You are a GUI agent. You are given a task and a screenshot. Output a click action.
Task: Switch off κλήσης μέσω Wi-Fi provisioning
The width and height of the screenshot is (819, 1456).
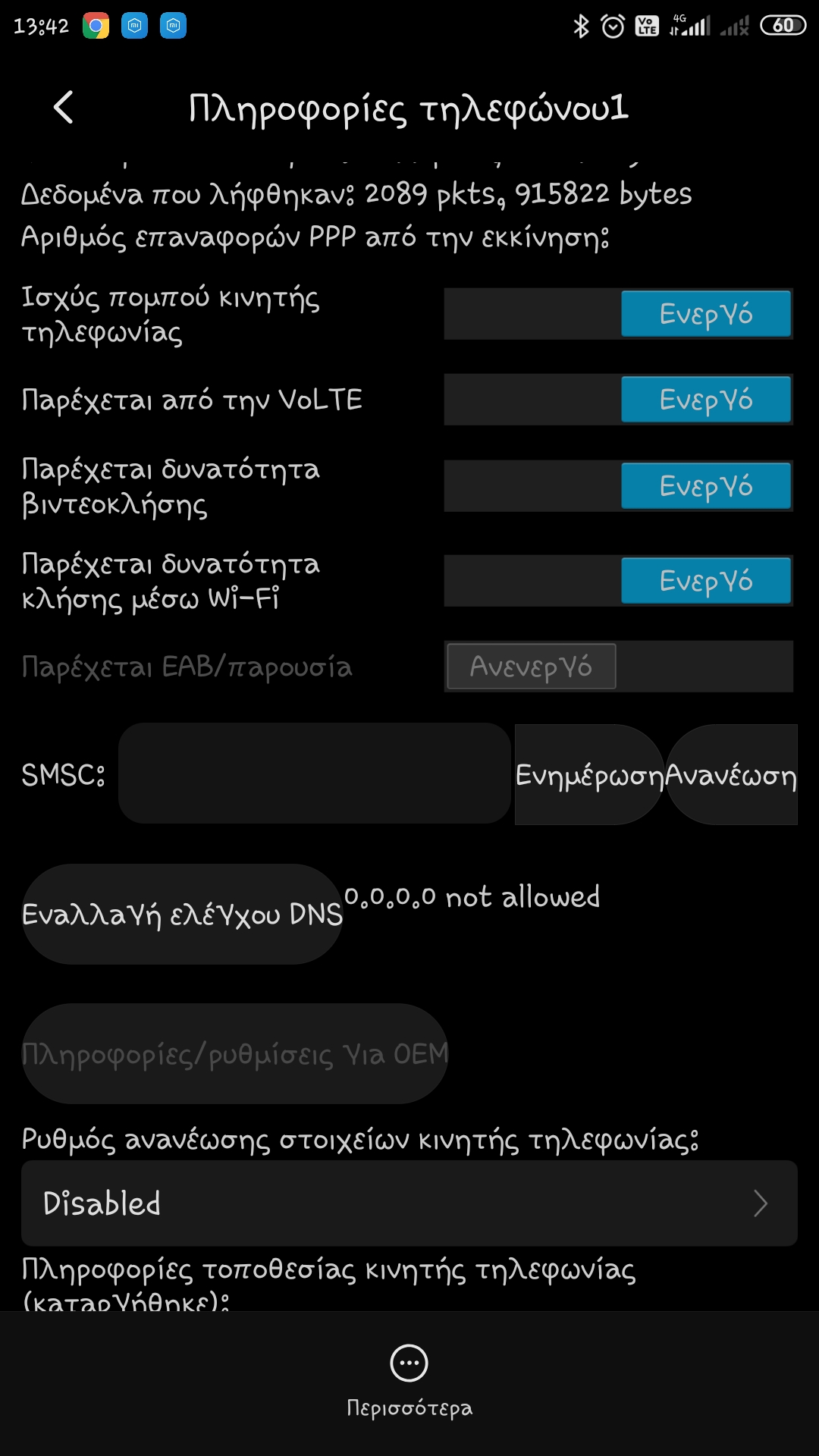click(618, 581)
